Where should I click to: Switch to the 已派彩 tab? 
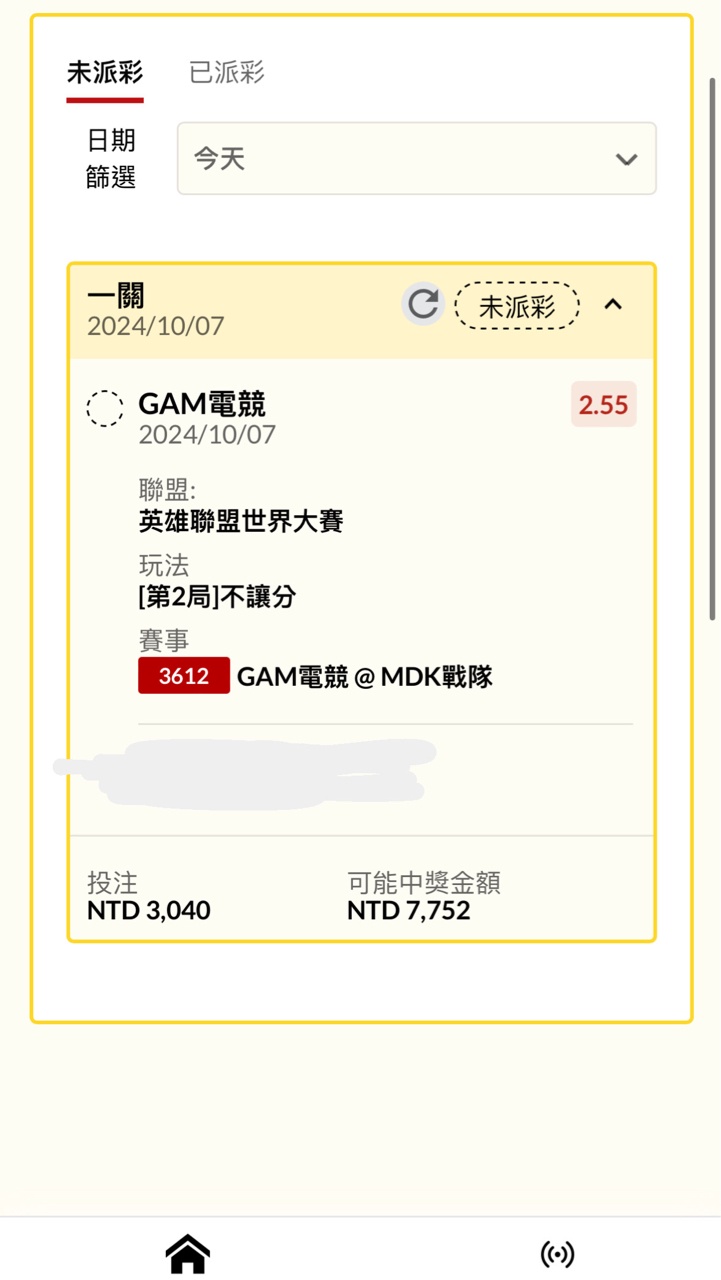[x=227, y=73]
